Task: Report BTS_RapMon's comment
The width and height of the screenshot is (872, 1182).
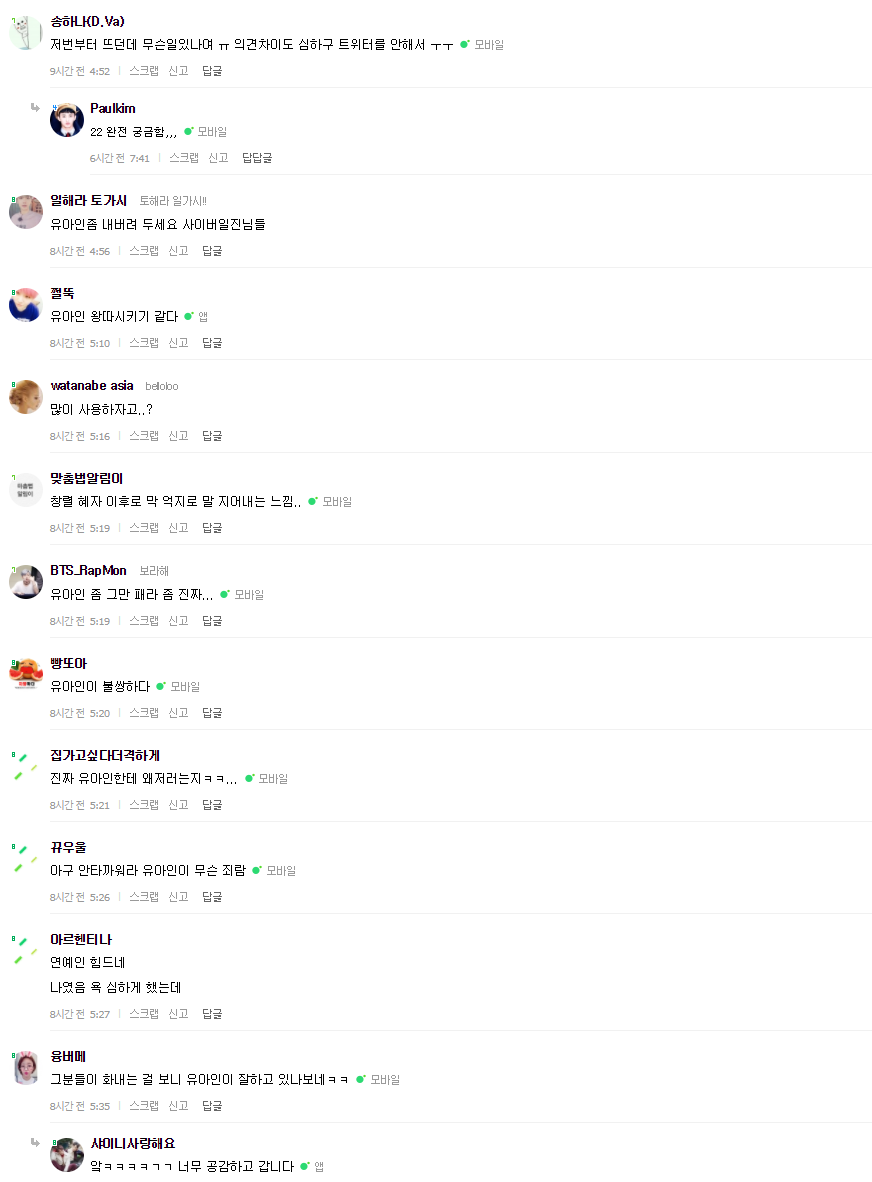Action: click(178, 621)
